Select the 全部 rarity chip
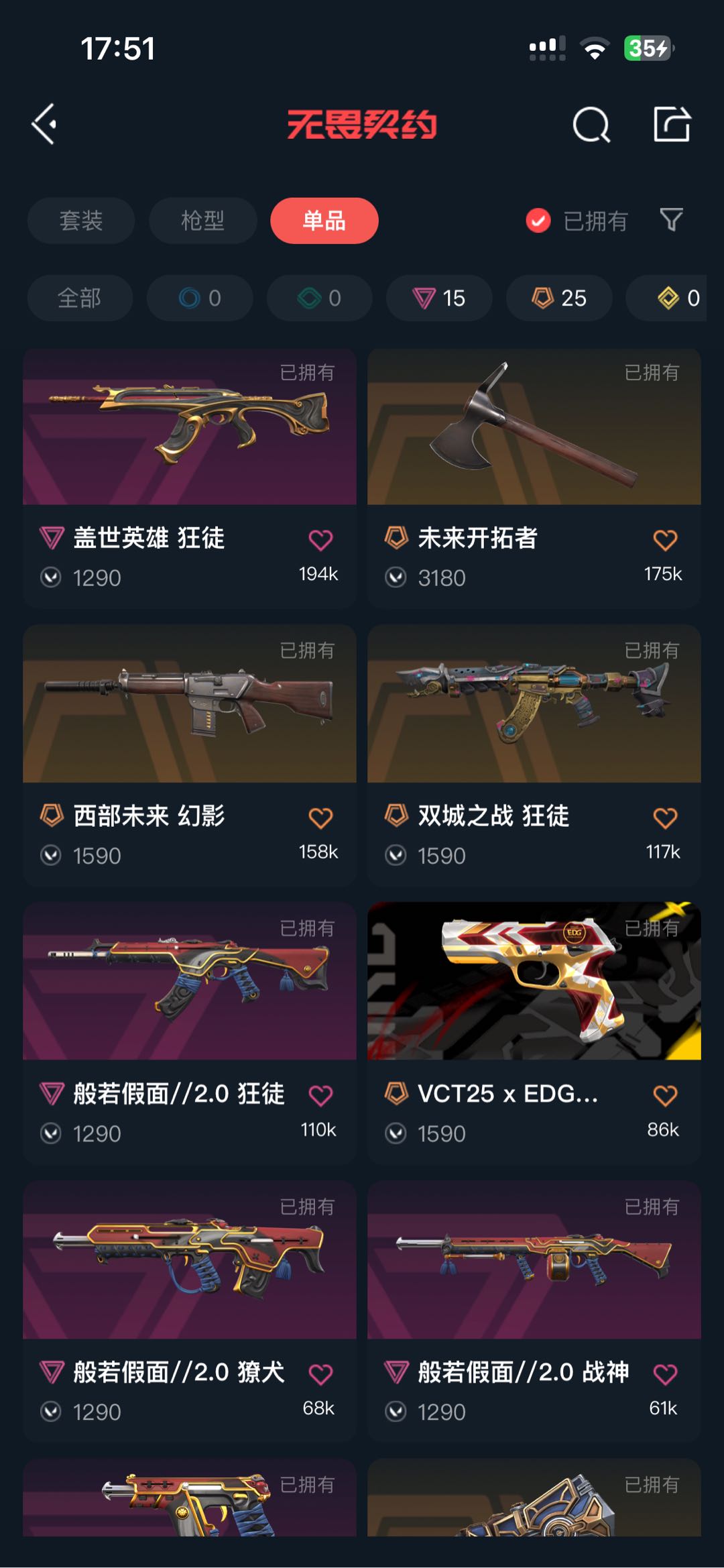 (80, 298)
